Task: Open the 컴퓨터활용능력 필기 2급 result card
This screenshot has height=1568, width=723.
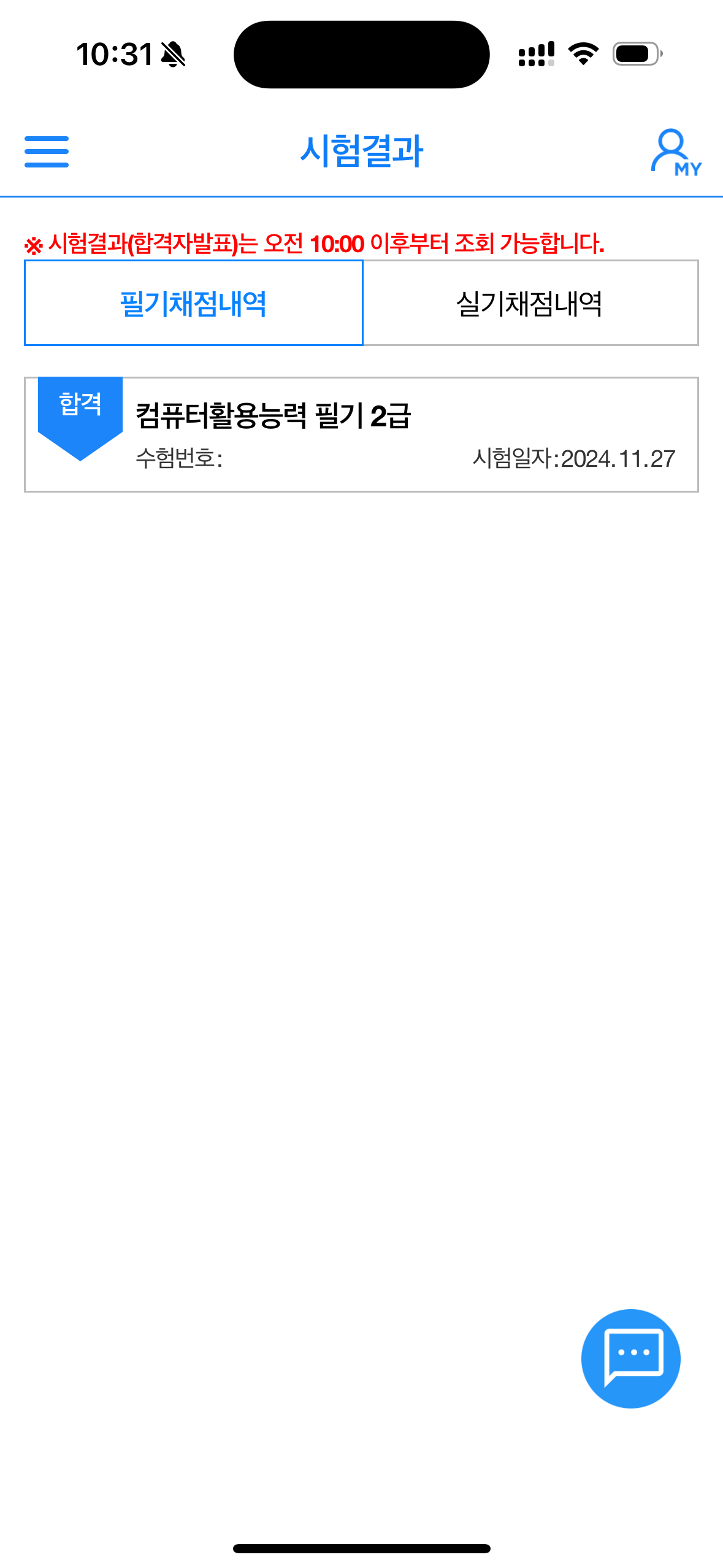Action: click(x=361, y=434)
